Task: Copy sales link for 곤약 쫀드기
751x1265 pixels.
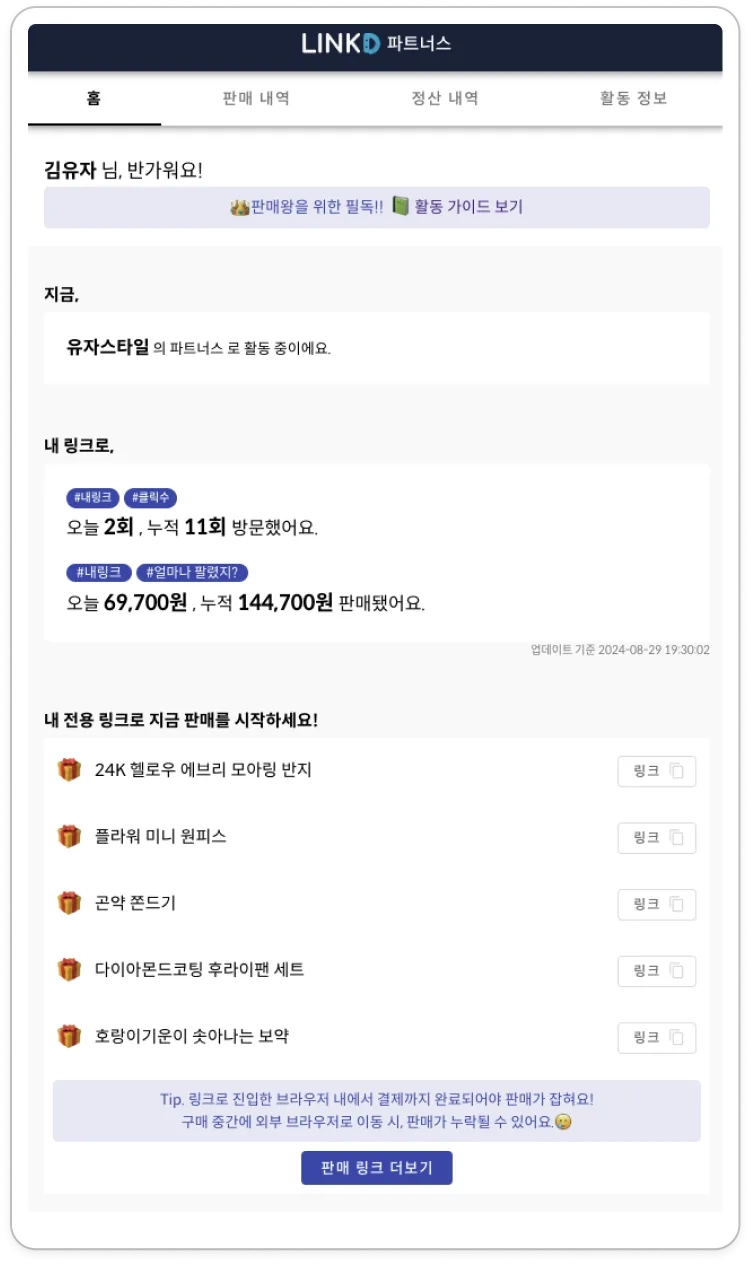Action: (656, 904)
